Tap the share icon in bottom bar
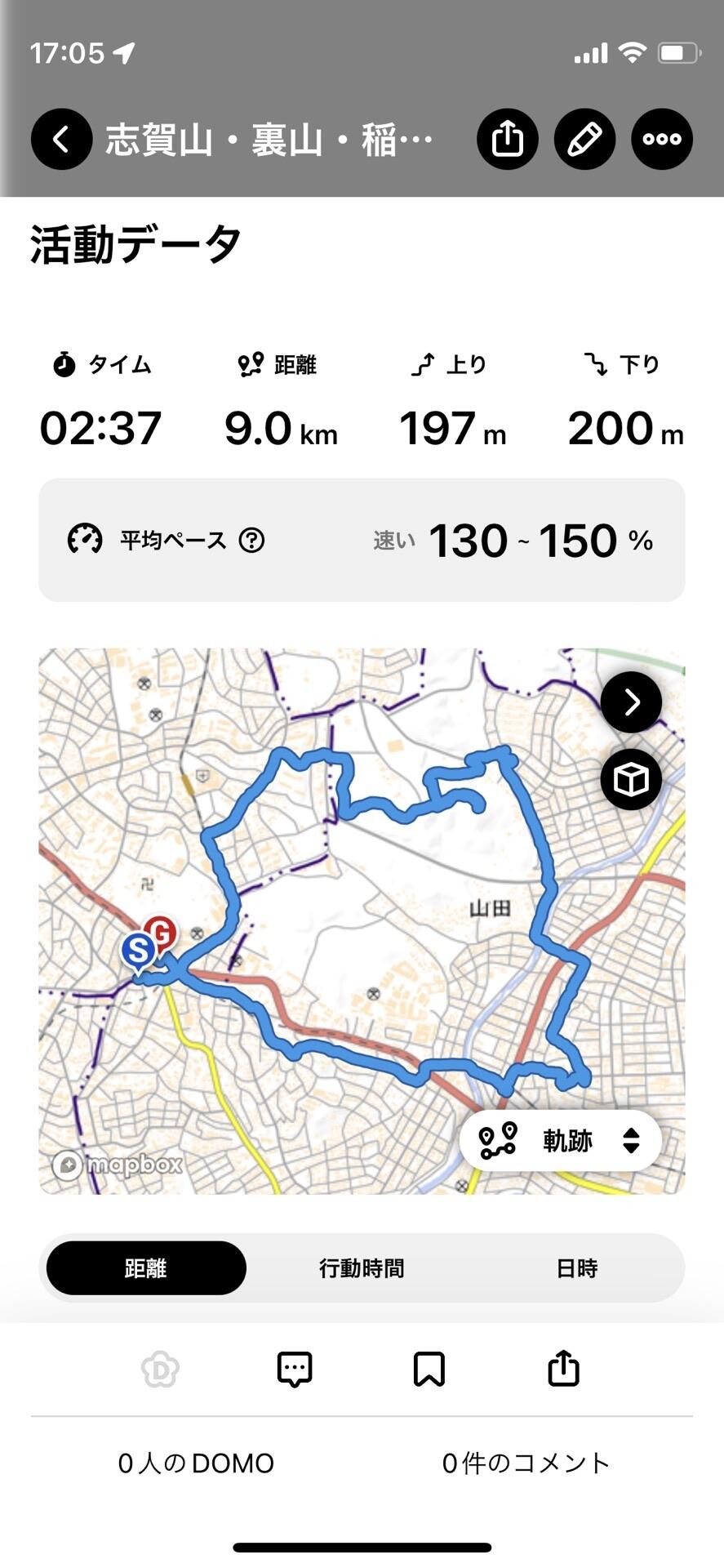 click(x=563, y=1368)
